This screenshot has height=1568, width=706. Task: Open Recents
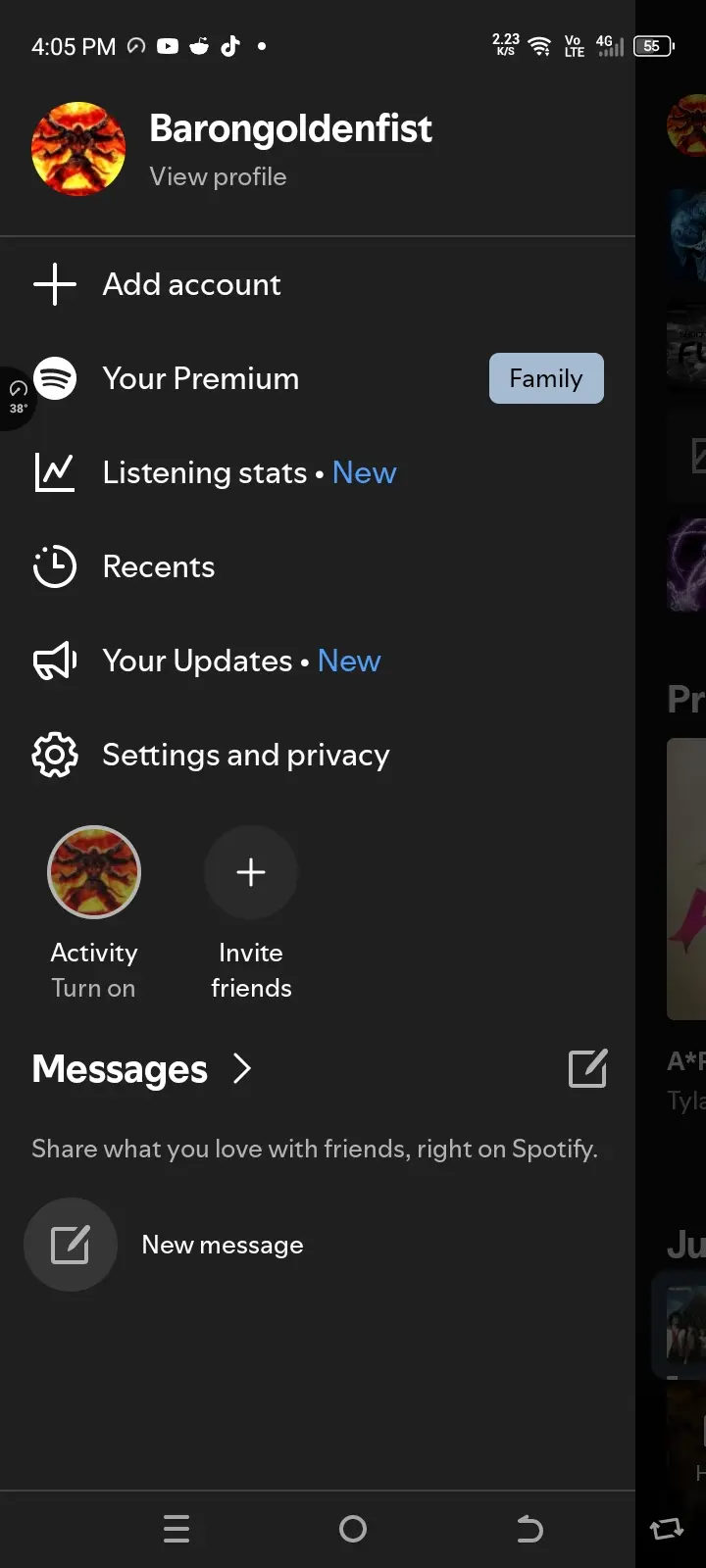318,566
